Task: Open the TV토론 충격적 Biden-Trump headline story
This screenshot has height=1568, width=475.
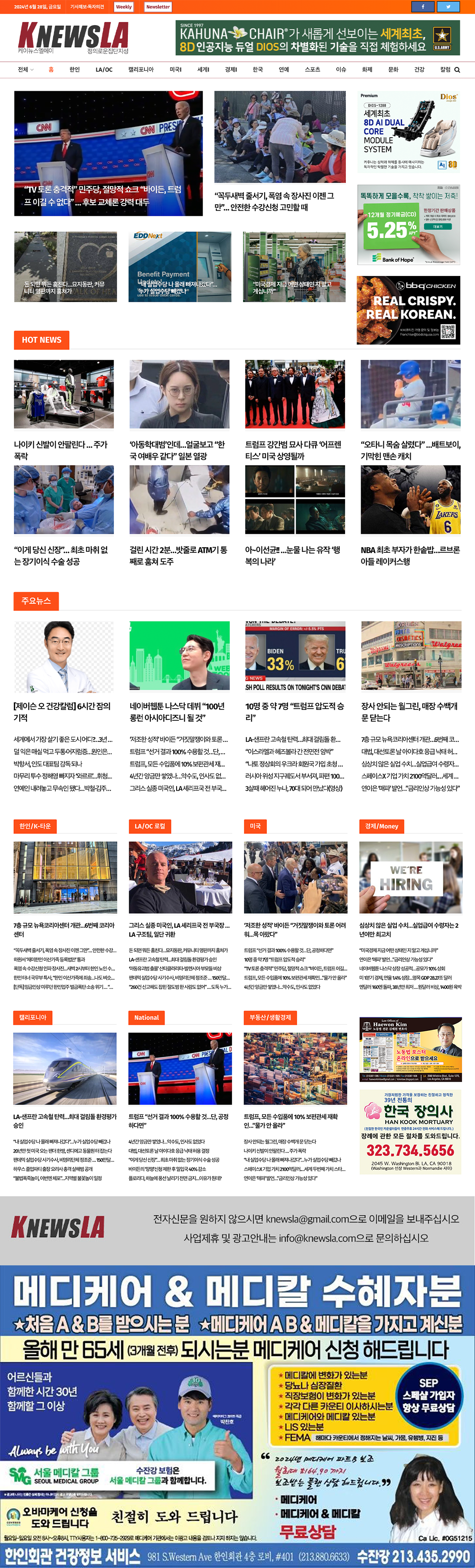Action: point(102,195)
